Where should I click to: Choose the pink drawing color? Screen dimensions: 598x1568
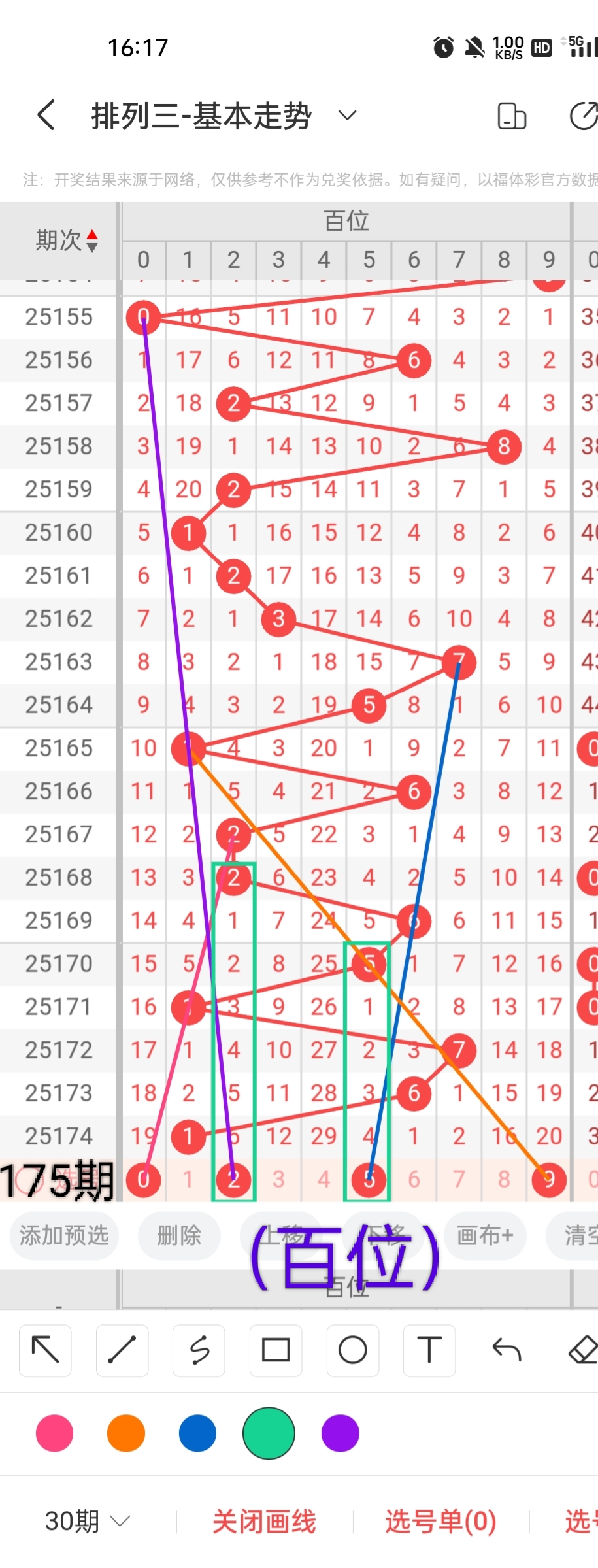[x=55, y=1433]
